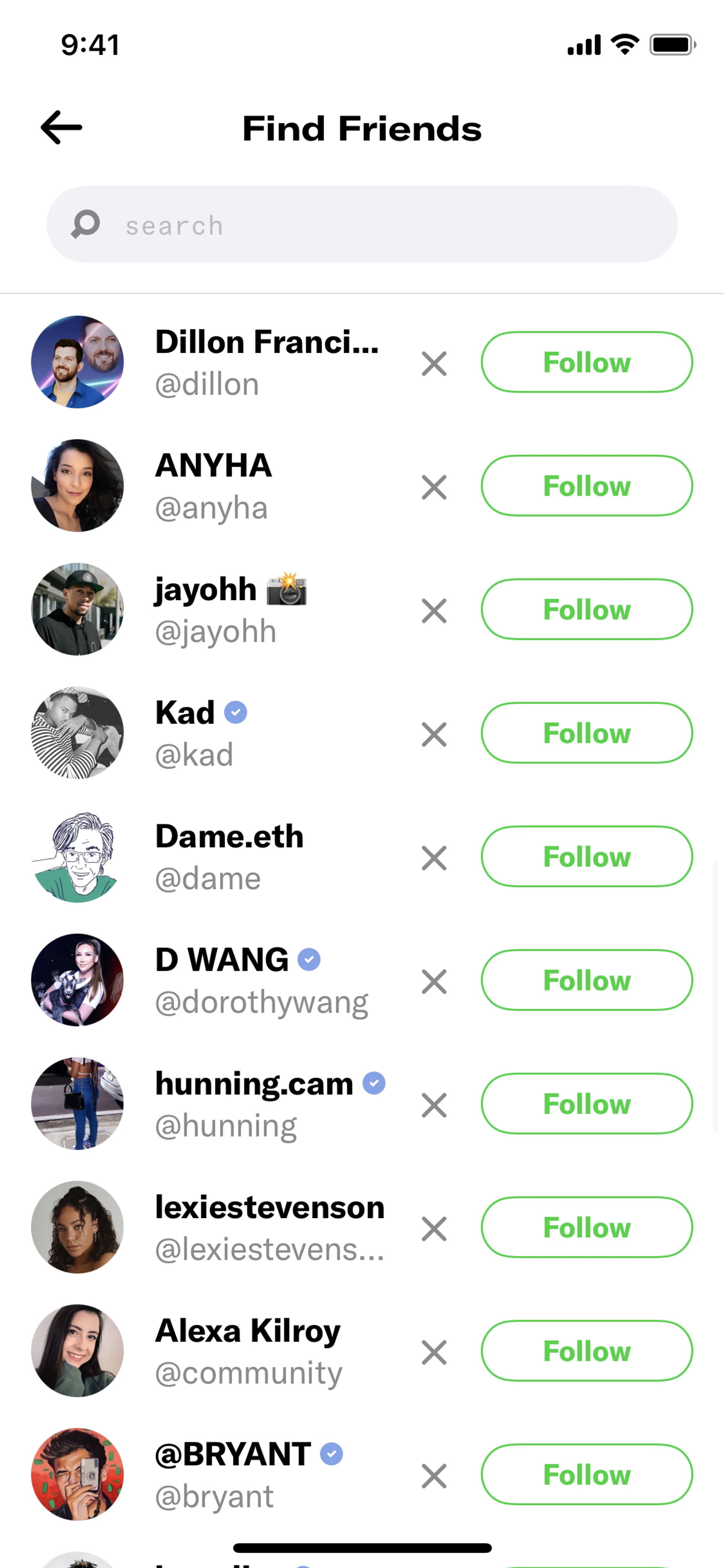Follow Dame.eth

586,857
